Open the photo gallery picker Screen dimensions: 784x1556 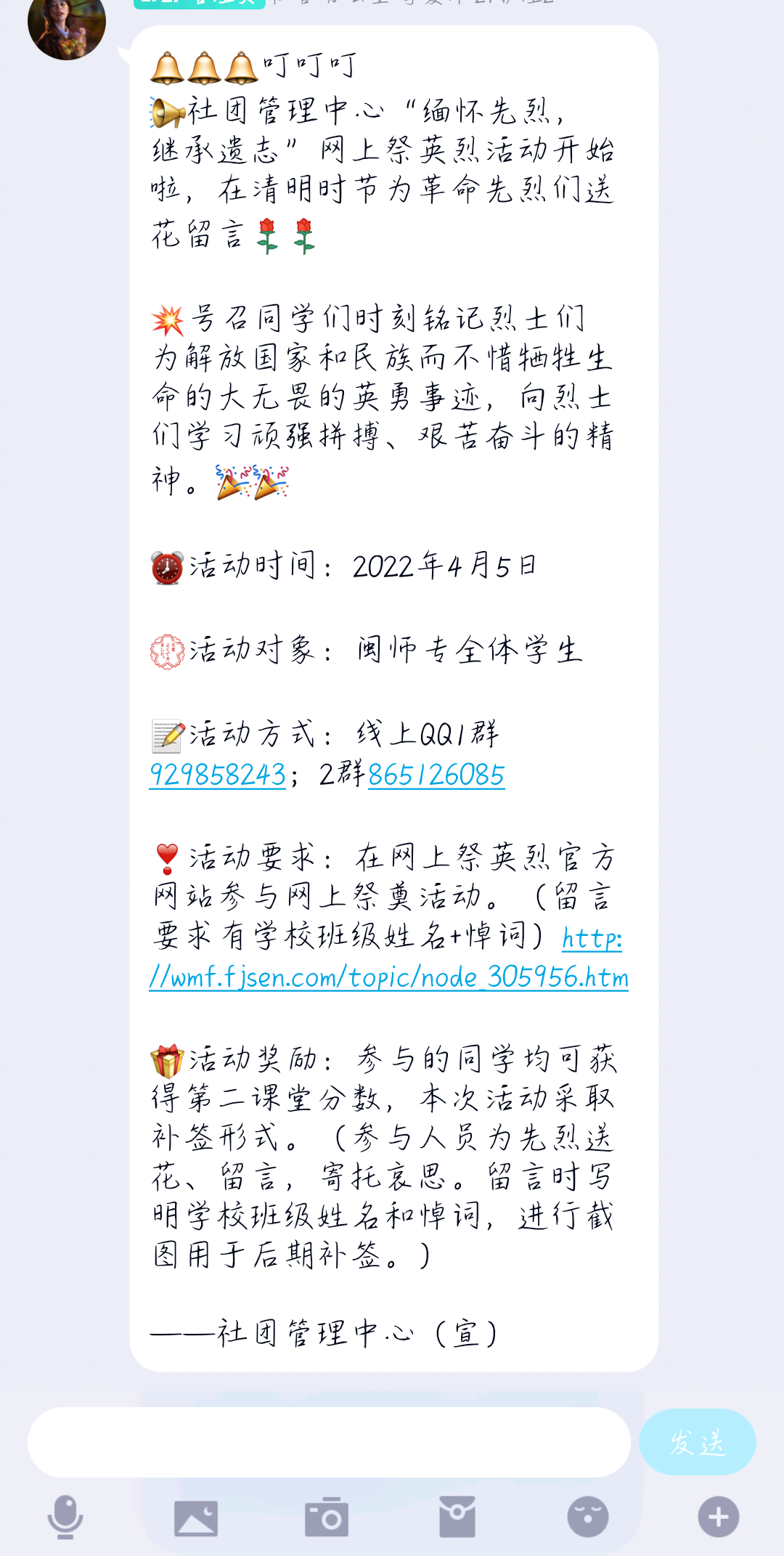click(x=196, y=1518)
